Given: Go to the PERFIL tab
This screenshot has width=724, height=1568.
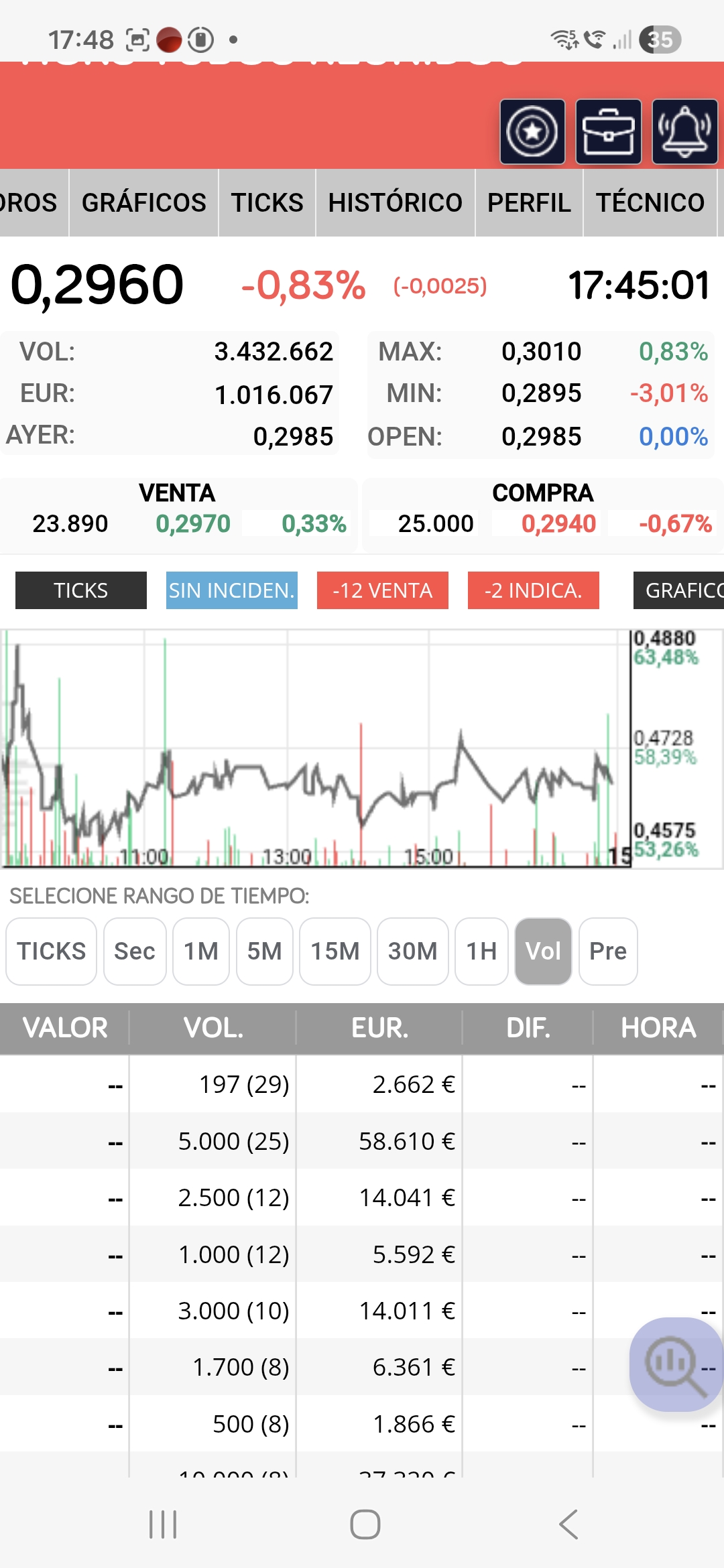Looking at the screenshot, I should (529, 202).
